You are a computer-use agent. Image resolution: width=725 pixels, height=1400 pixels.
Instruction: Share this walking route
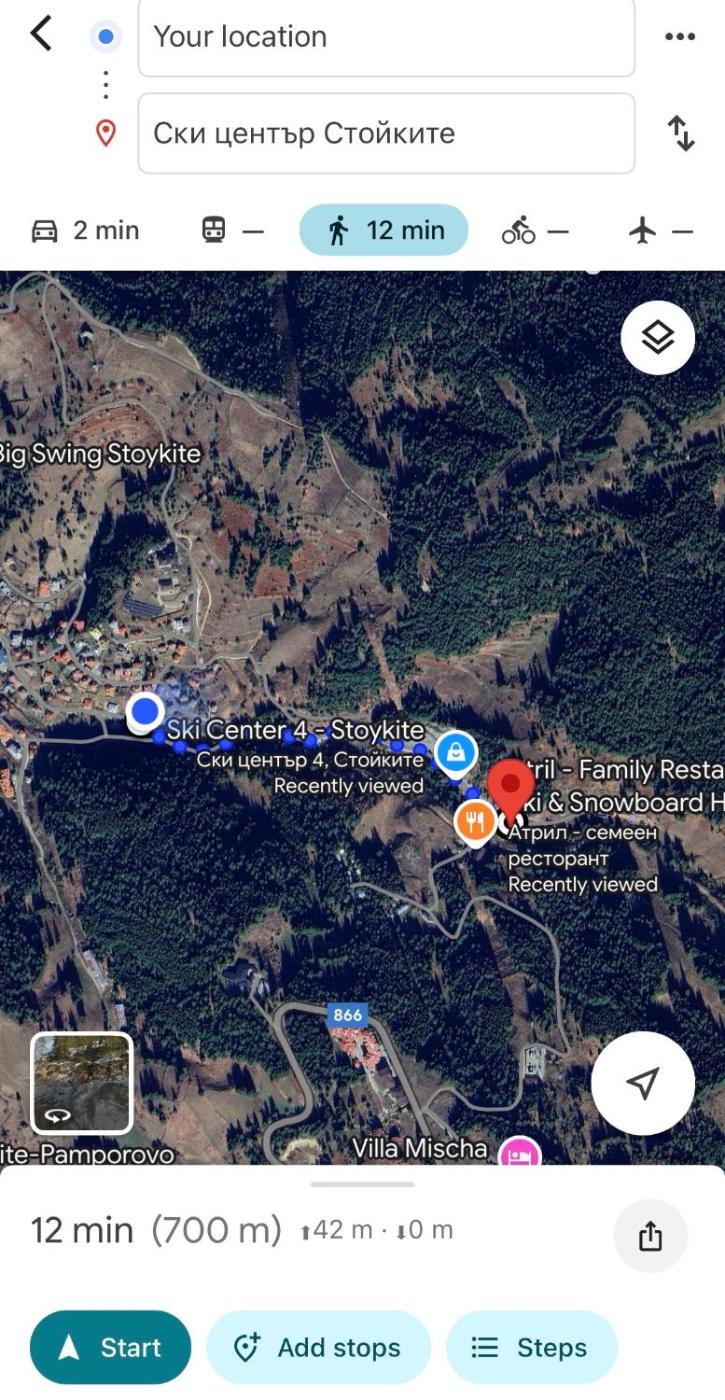coord(650,1236)
